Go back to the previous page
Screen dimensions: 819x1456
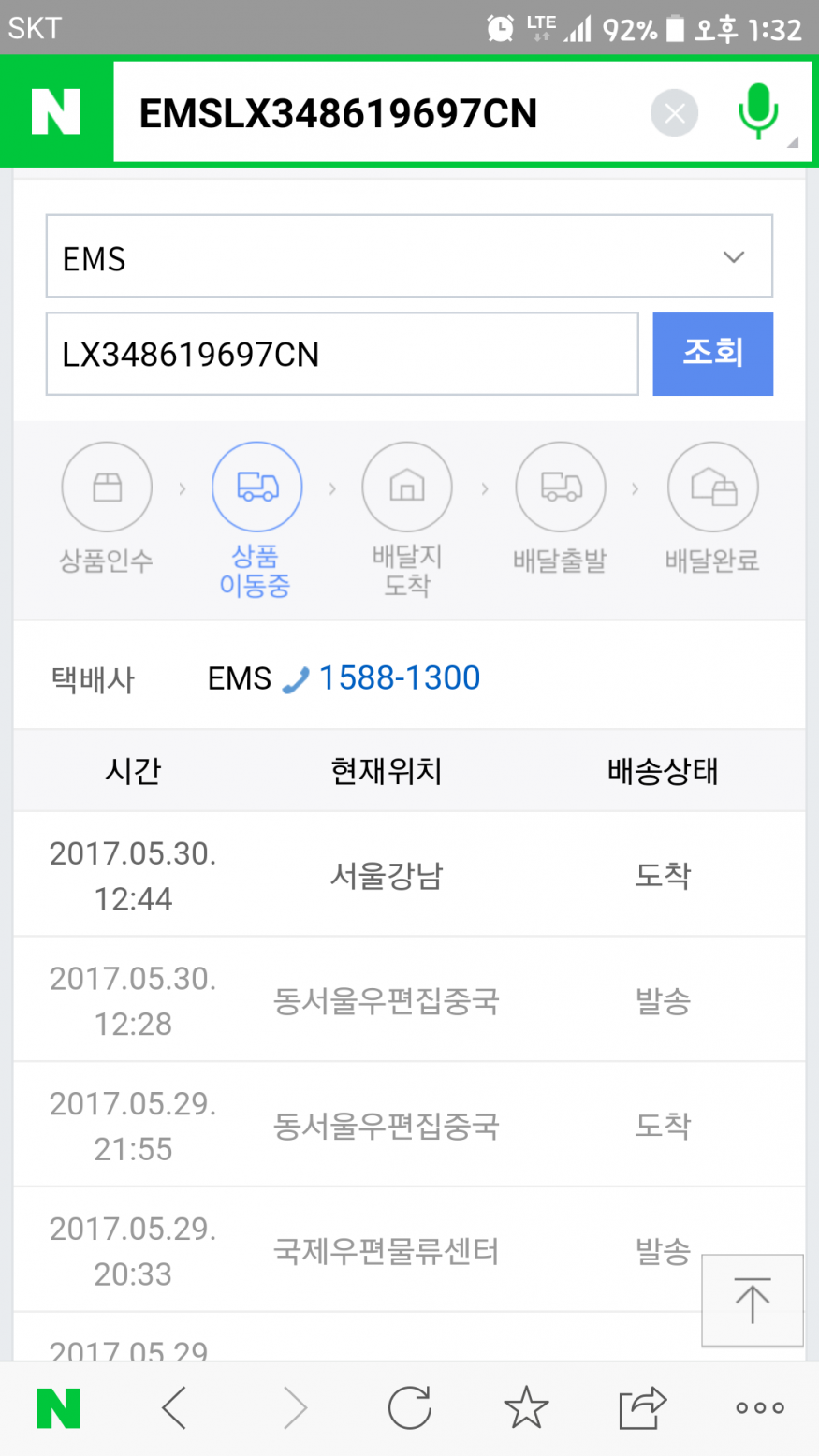pyautogui.click(x=175, y=1407)
